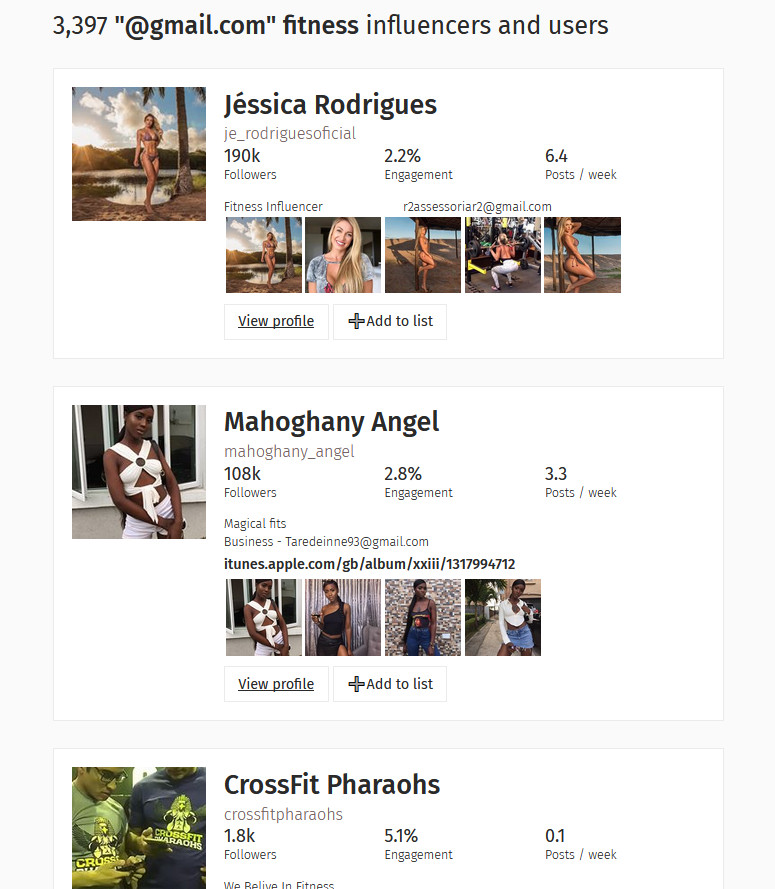This screenshot has height=889, width=775.
Task: Open the CrossFit Pharaohs name heading
Action: [x=331, y=785]
